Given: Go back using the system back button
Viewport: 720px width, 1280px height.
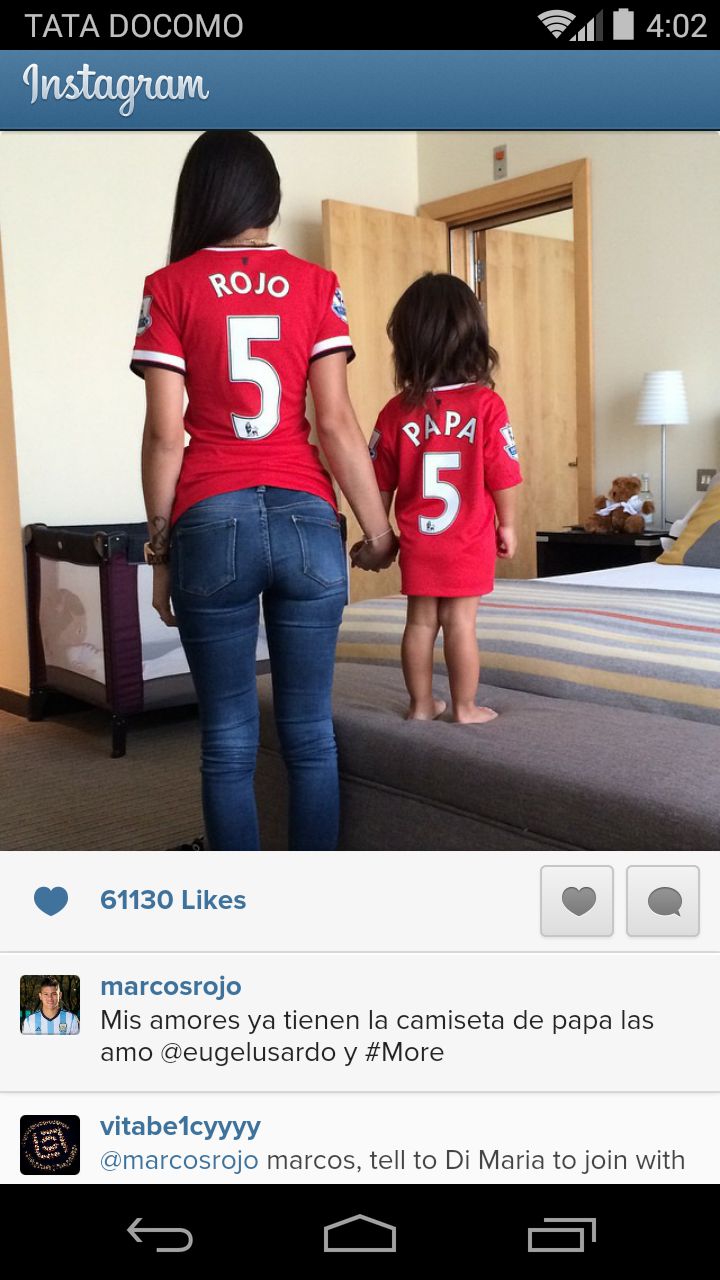Looking at the screenshot, I should tap(160, 1236).
